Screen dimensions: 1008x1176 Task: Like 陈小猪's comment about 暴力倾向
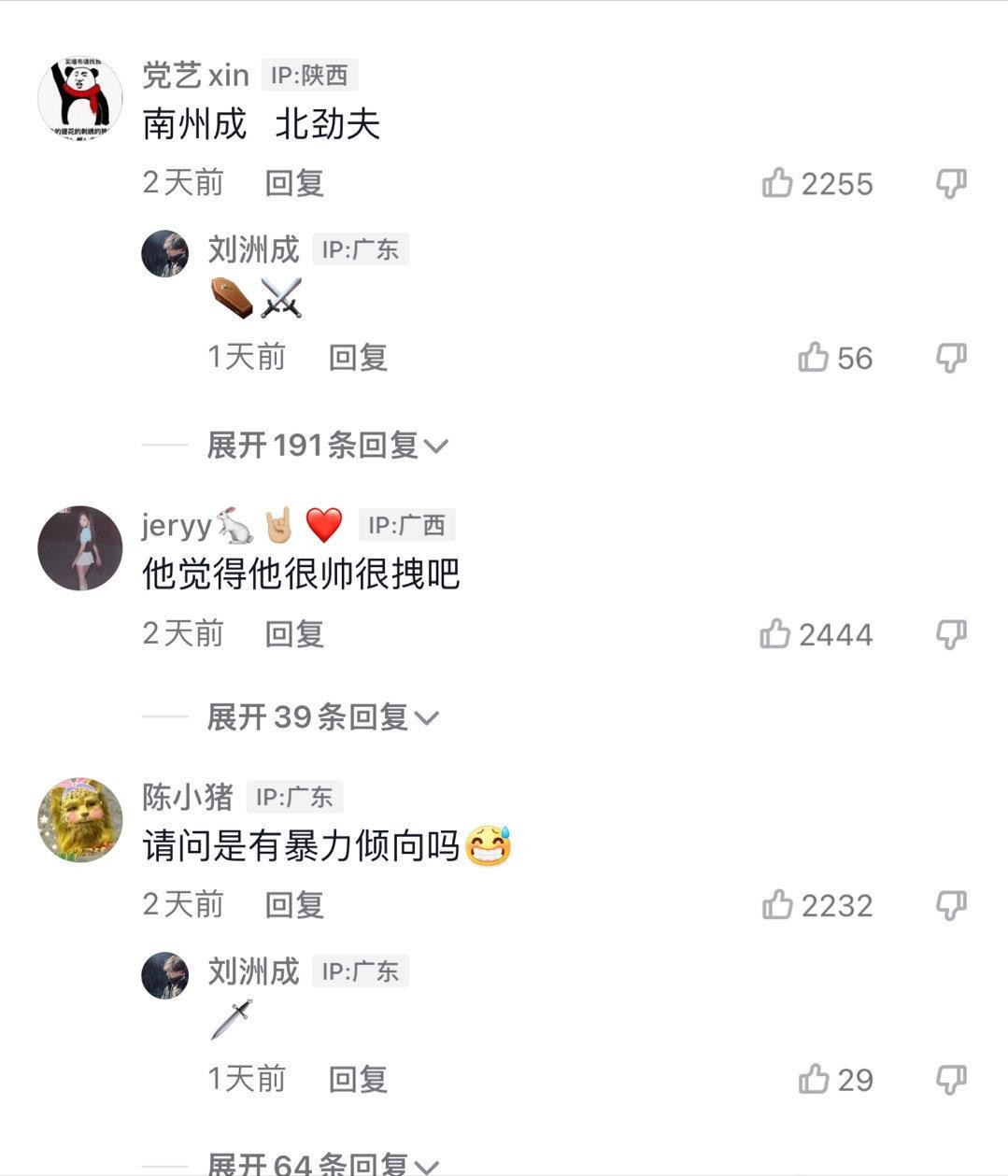pos(778,904)
